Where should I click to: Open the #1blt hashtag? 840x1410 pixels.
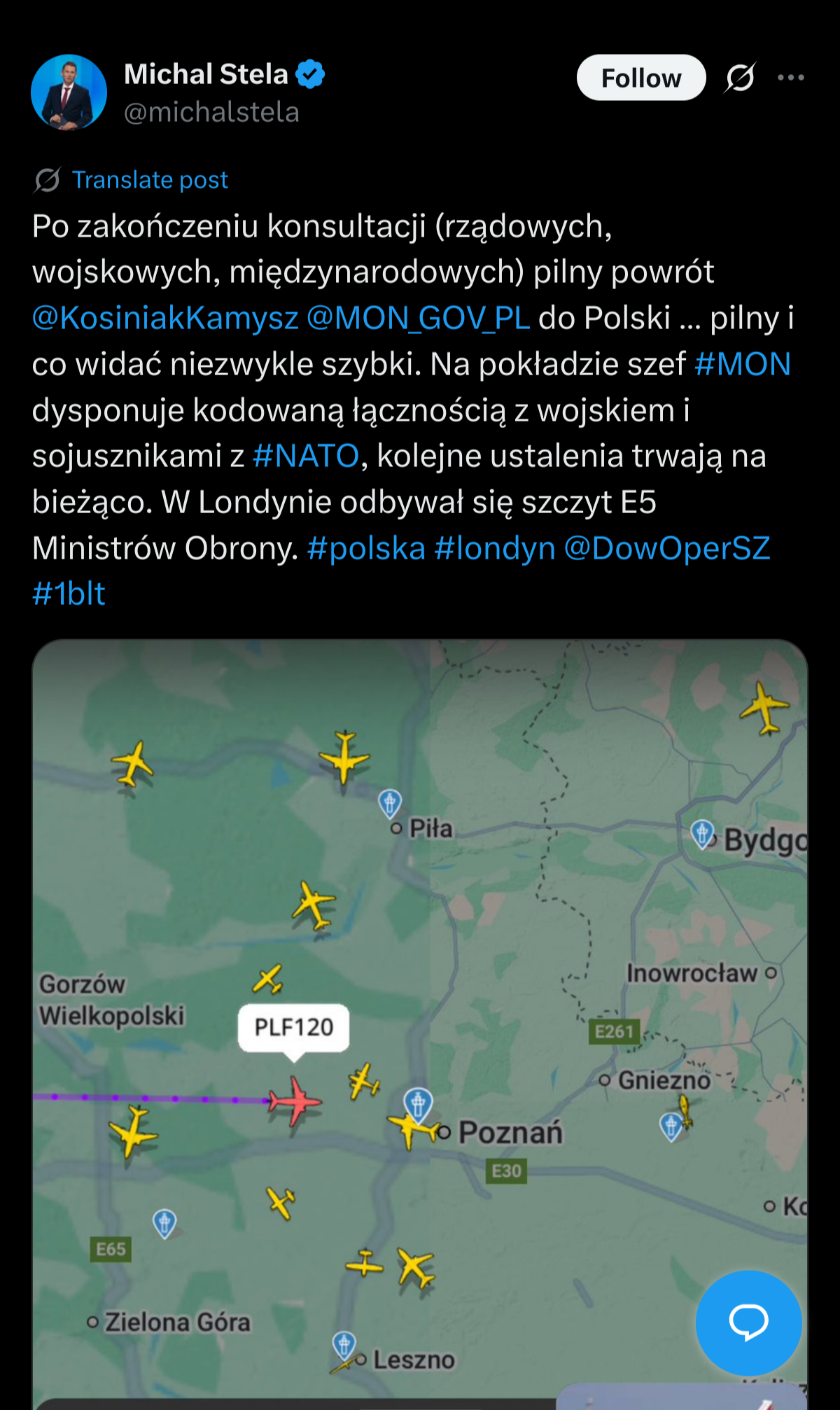click(69, 594)
